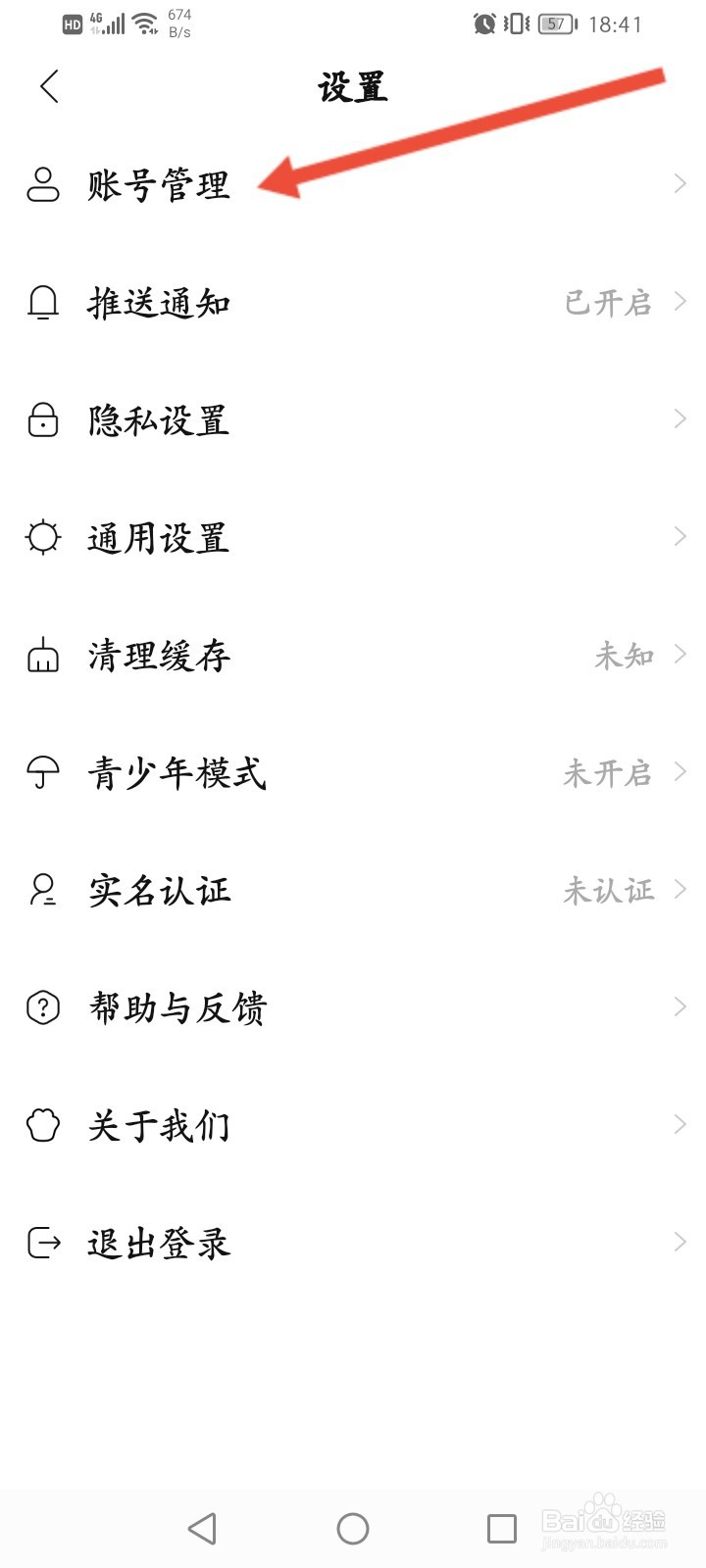
Task: Open 帮助与反馈
Action: (176, 1008)
